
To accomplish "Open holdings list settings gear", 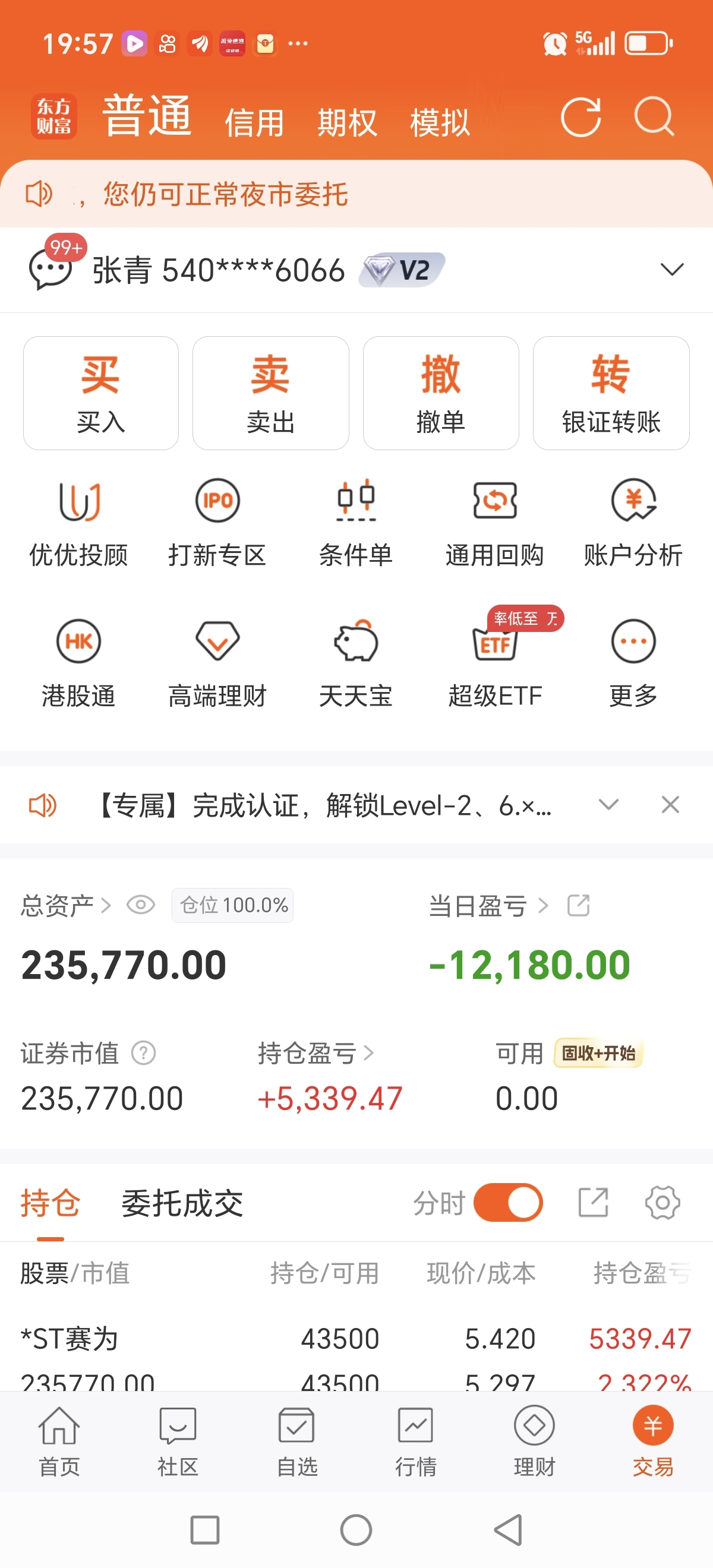I will [x=662, y=1203].
